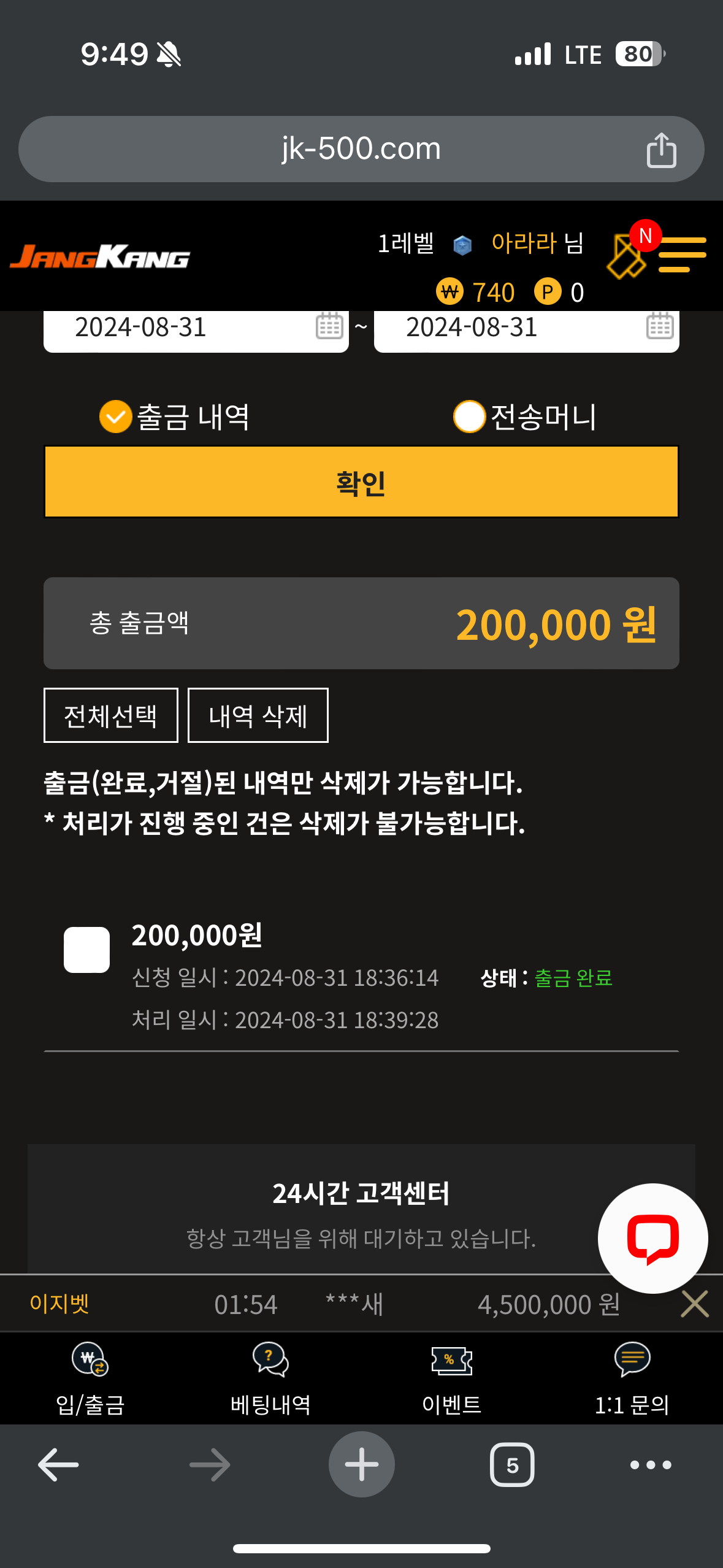Screen dimensions: 723x1568
Task: Go back in the browser
Action: pyautogui.click(x=58, y=1465)
